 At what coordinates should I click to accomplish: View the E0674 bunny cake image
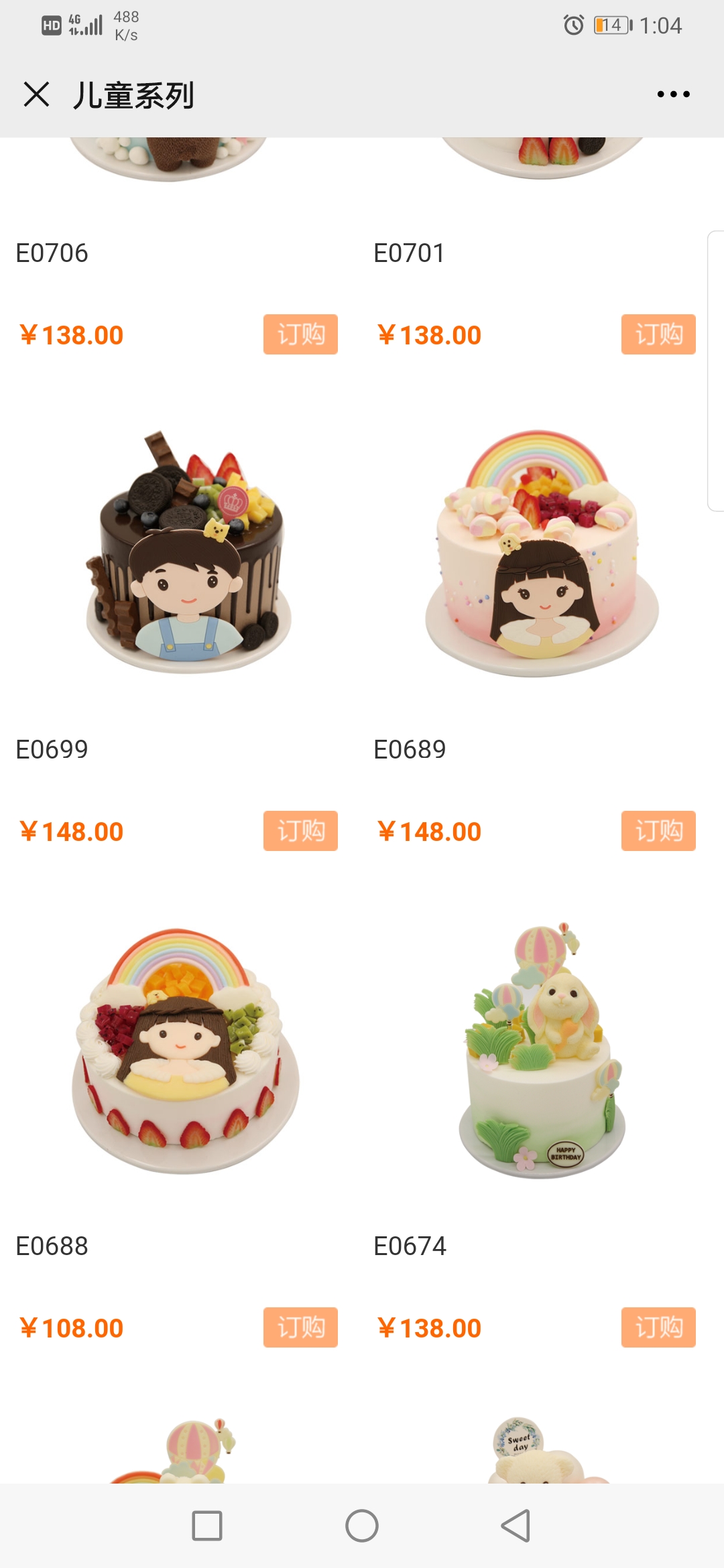tap(542, 1049)
